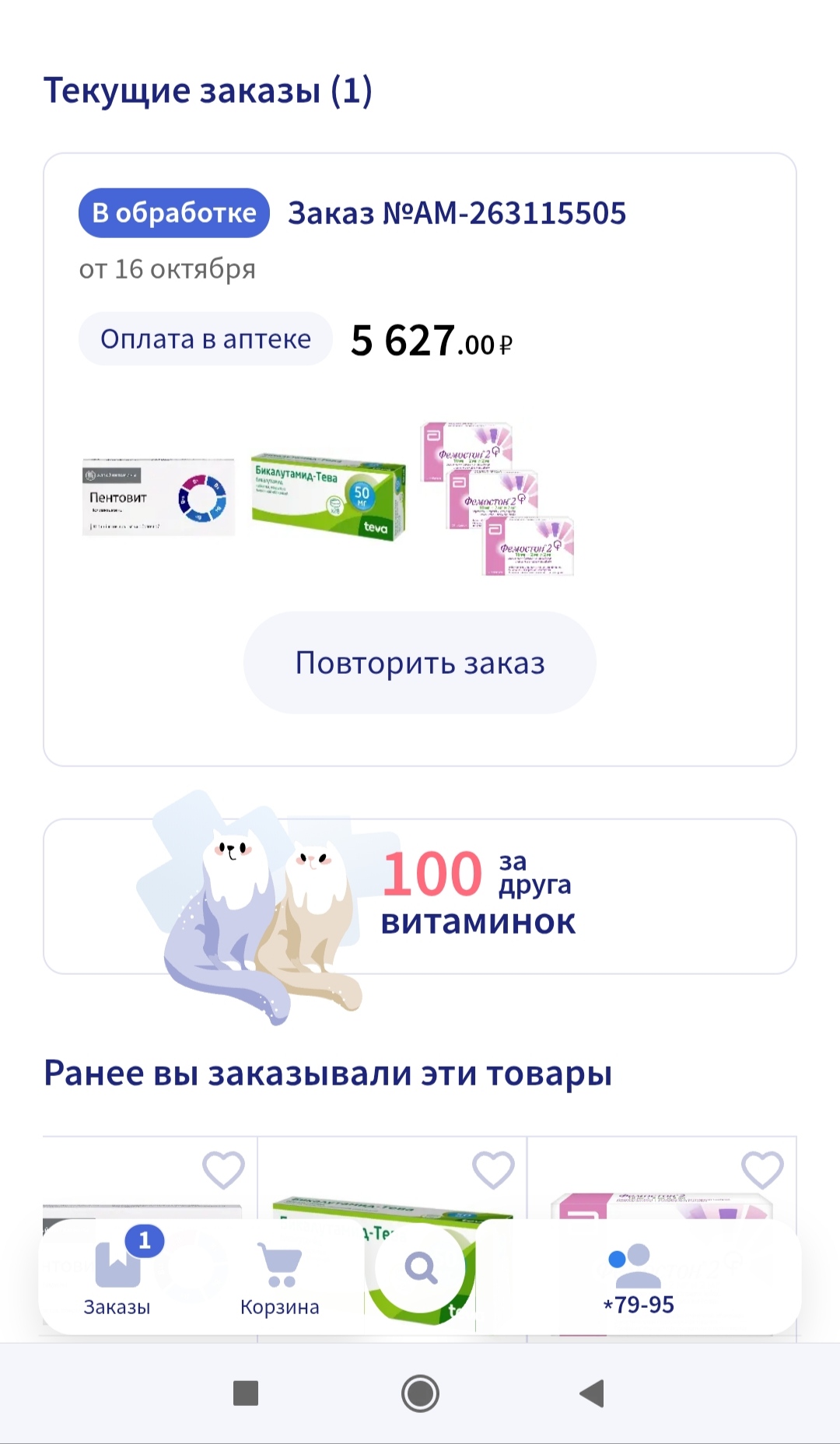Repeat the order with Повторить заказ button
The image size is (840, 1444).
[420, 663]
